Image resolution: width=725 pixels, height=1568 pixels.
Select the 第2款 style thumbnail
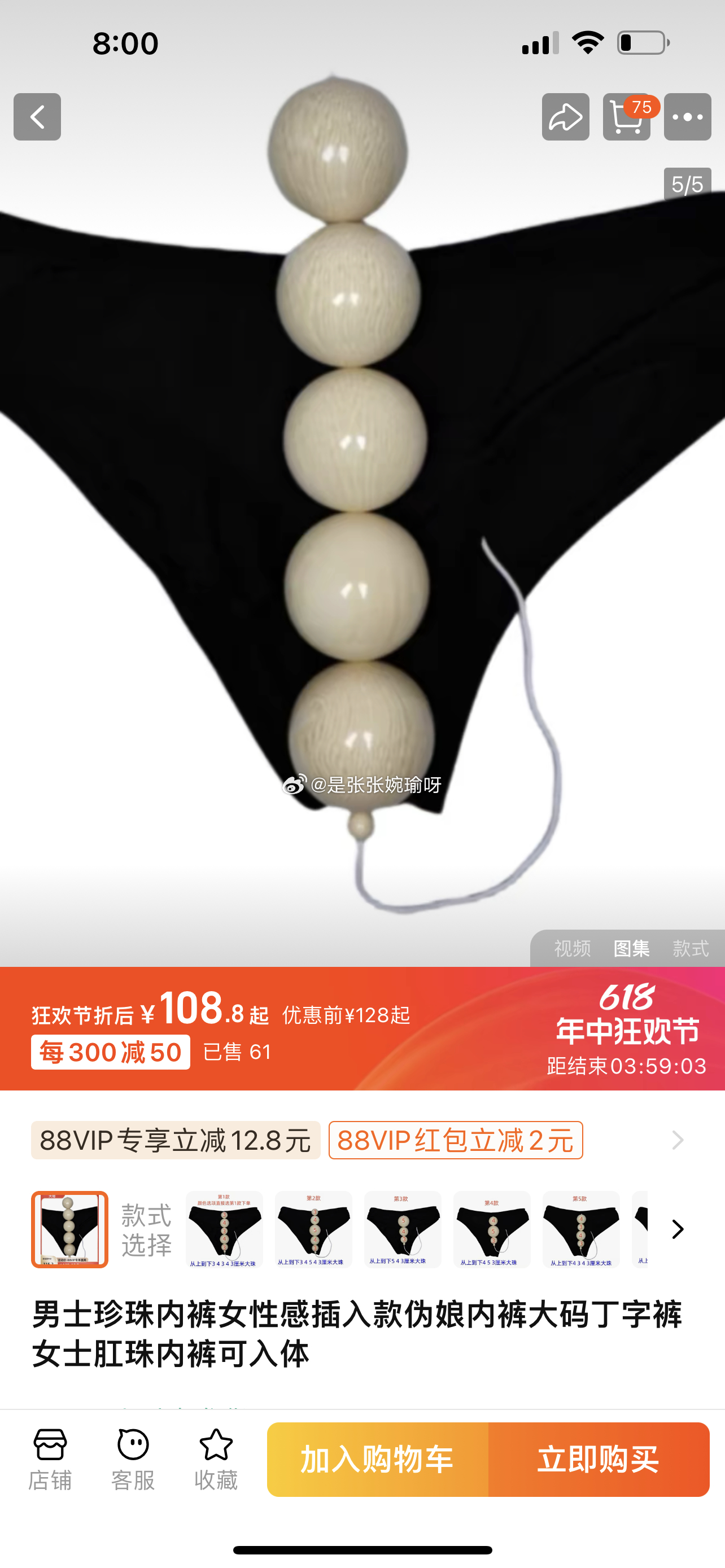coord(313,1229)
